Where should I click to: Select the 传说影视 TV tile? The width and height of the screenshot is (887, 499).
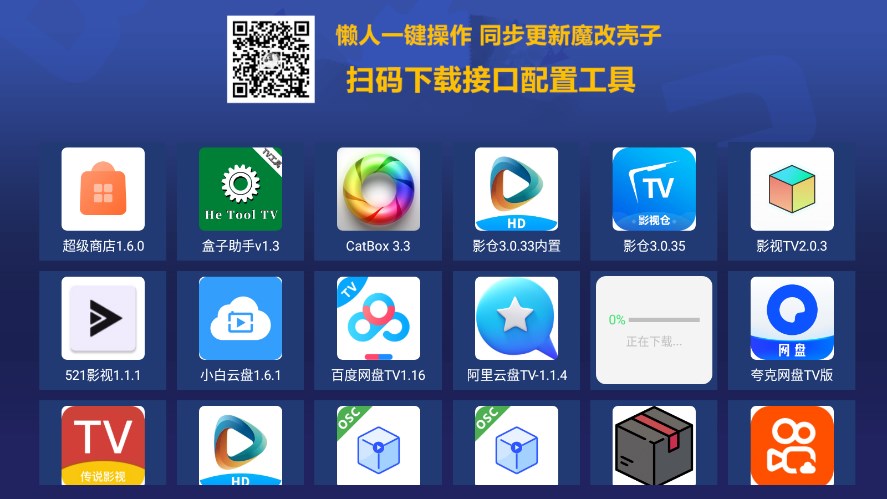(103, 445)
